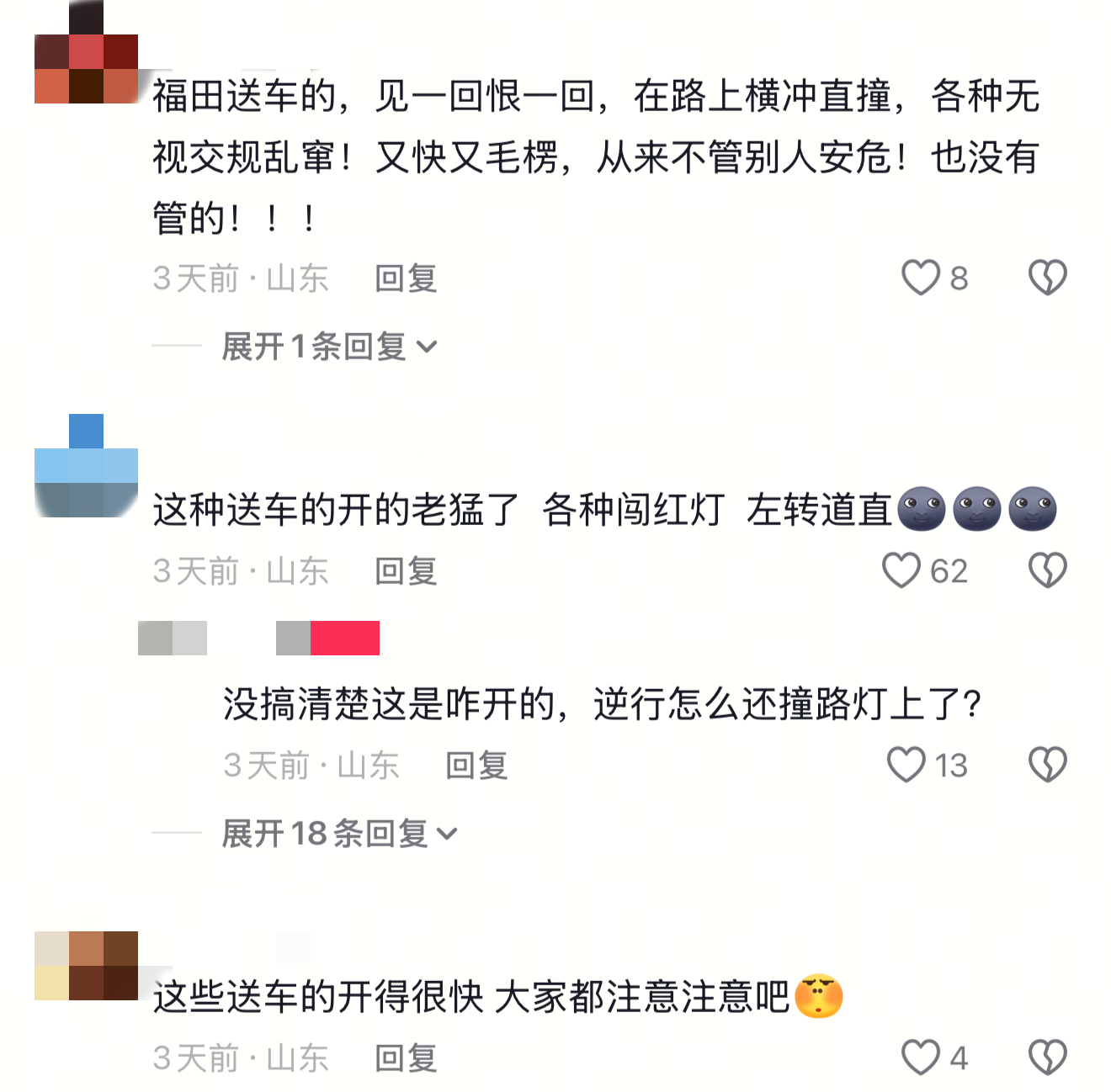
Task: Tap 回复 under 这些送车的开得很快
Action: (x=406, y=1058)
